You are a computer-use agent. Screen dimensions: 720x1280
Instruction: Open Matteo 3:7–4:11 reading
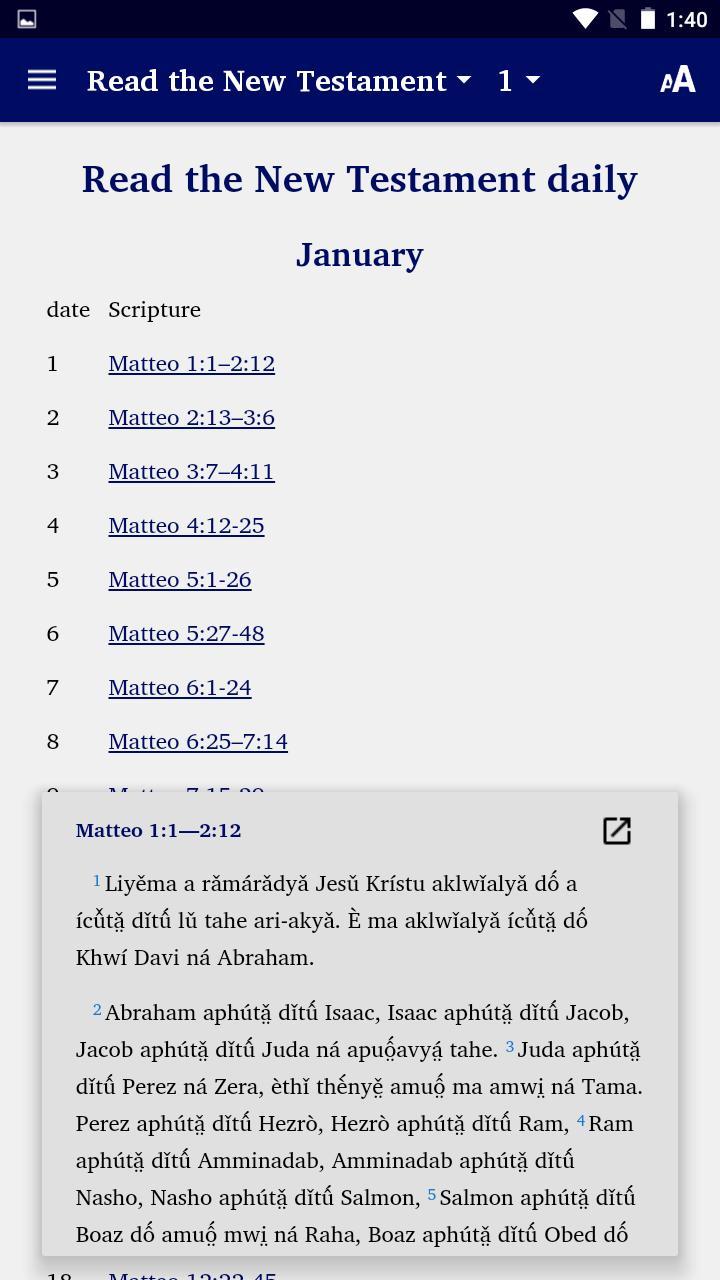191,471
